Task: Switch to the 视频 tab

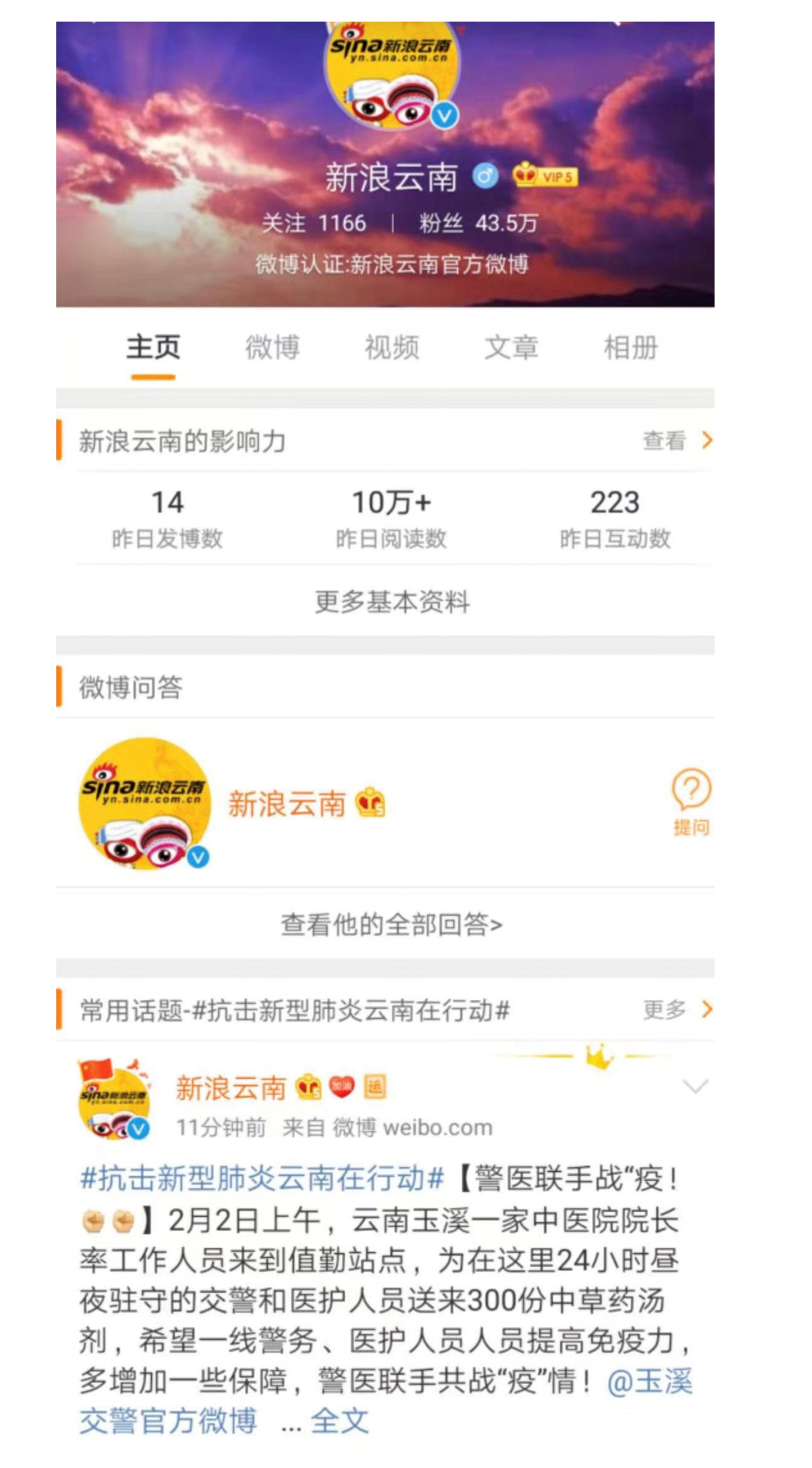Action: point(391,348)
